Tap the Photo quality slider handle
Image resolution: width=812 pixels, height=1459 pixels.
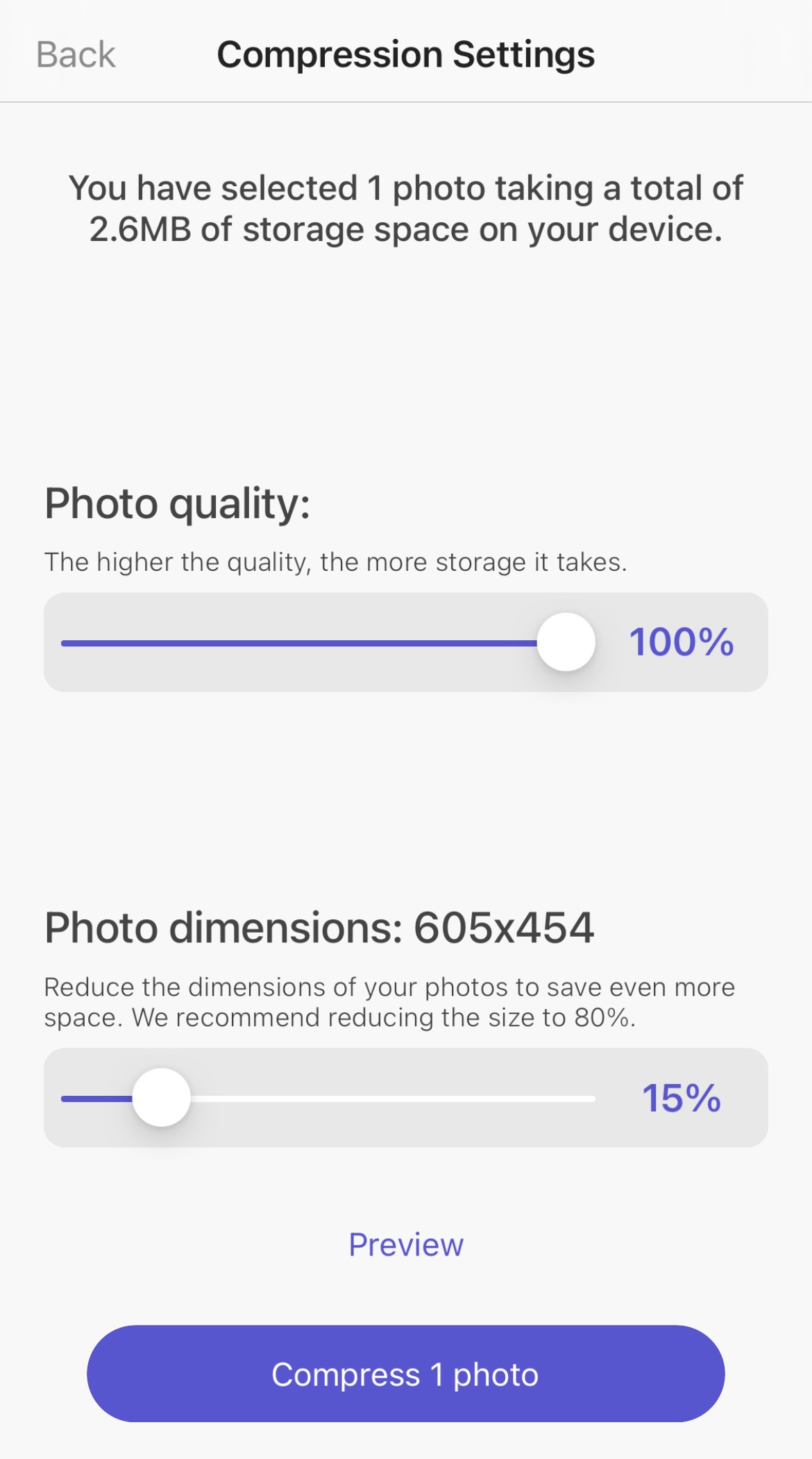566,642
